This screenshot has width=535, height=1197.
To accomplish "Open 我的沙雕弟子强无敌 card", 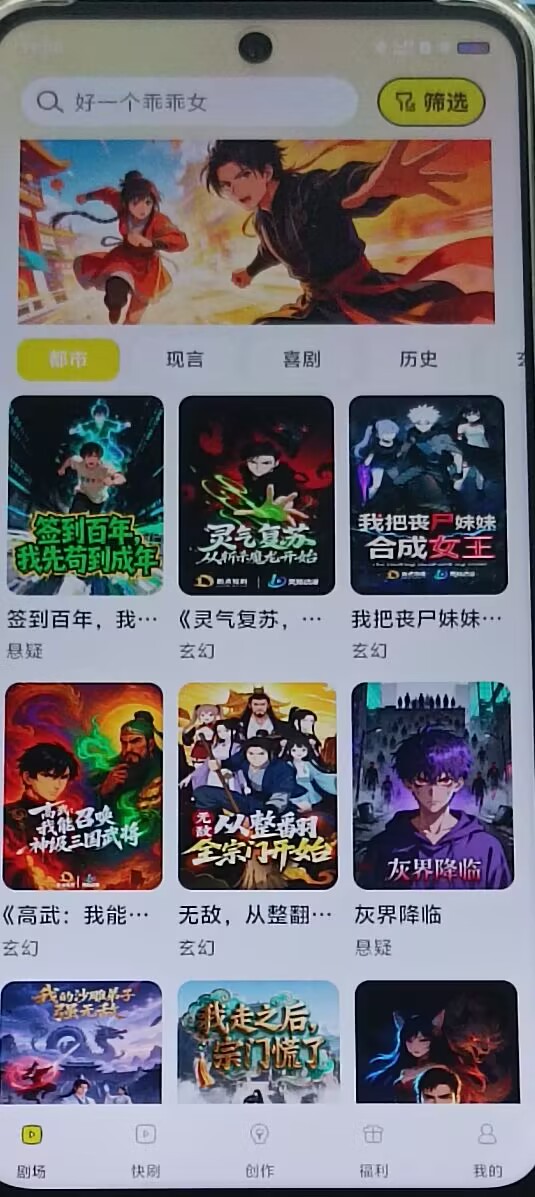I will [81, 1042].
